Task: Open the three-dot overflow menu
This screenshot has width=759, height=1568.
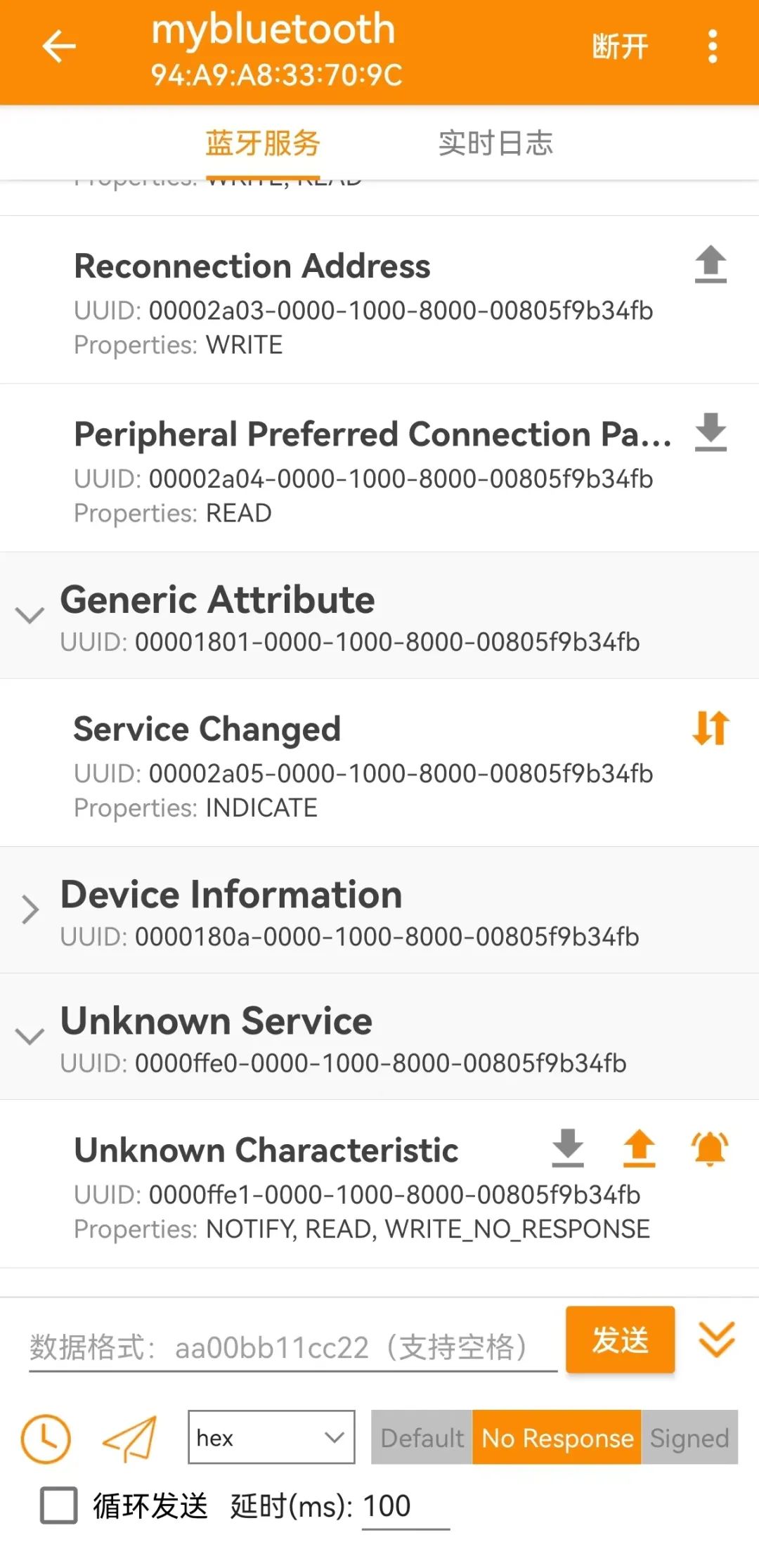Action: 713,47
